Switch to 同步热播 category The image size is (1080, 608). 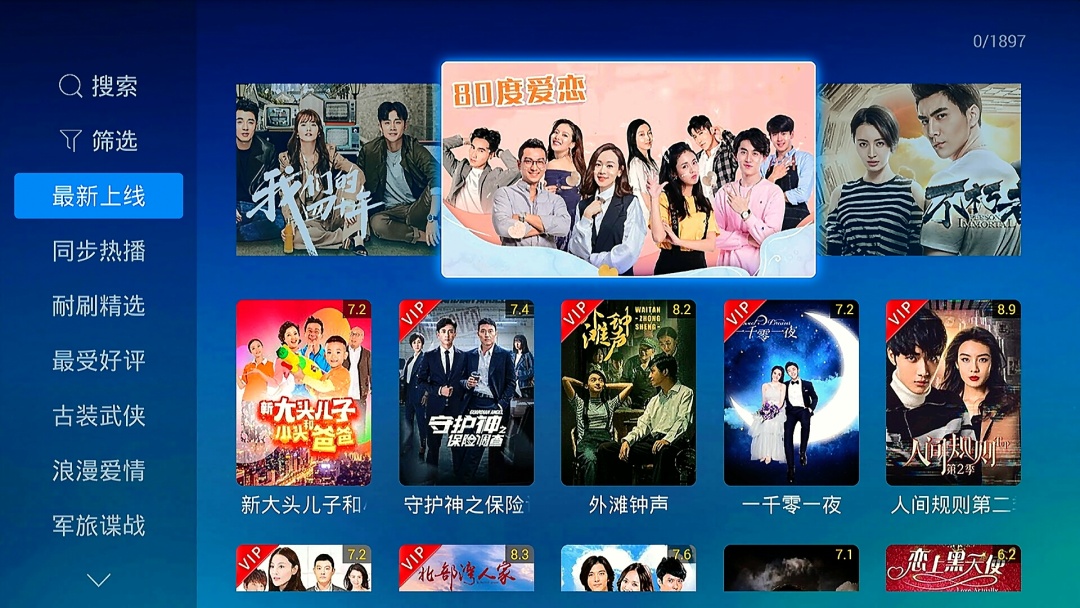tap(98, 251)
